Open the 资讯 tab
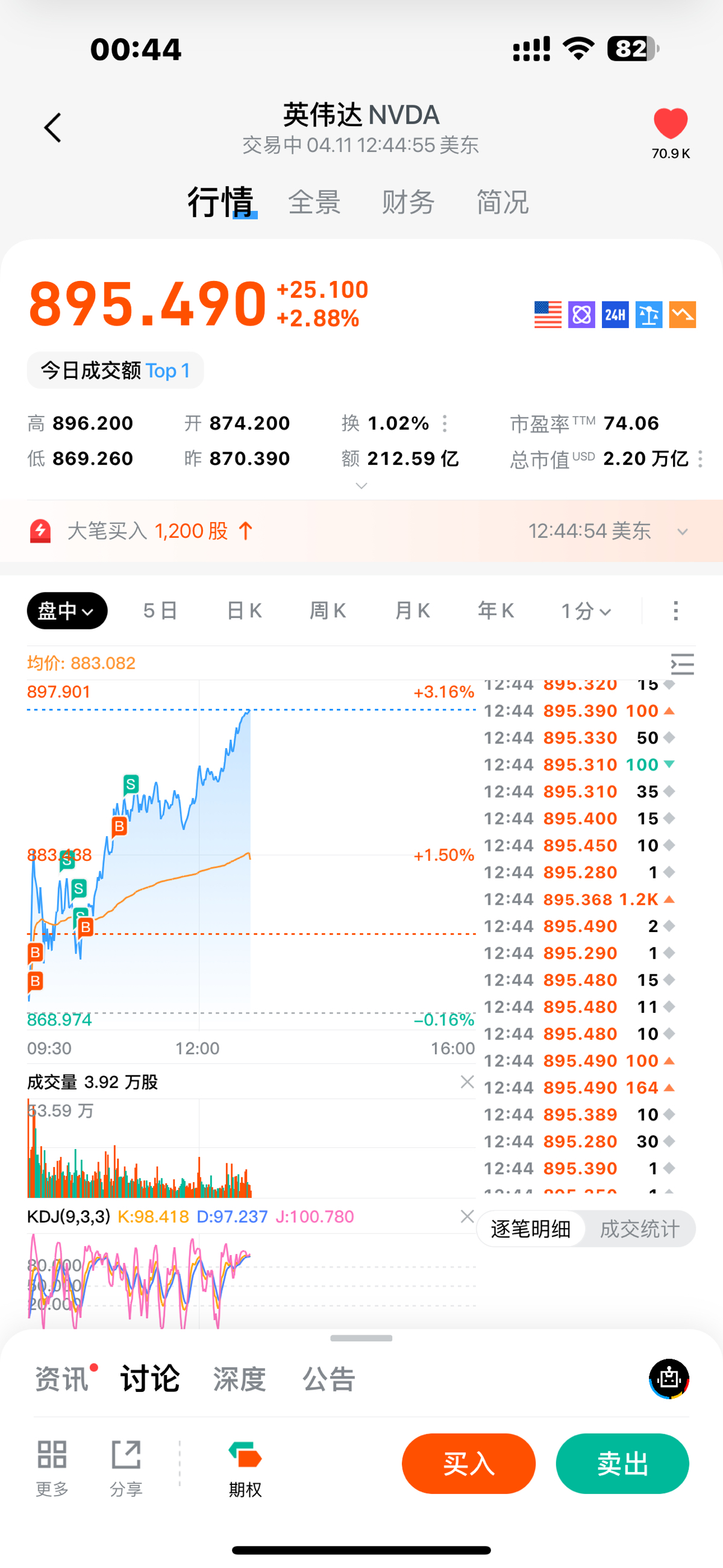723x1568 pixels. click(x=61, y=1379)
